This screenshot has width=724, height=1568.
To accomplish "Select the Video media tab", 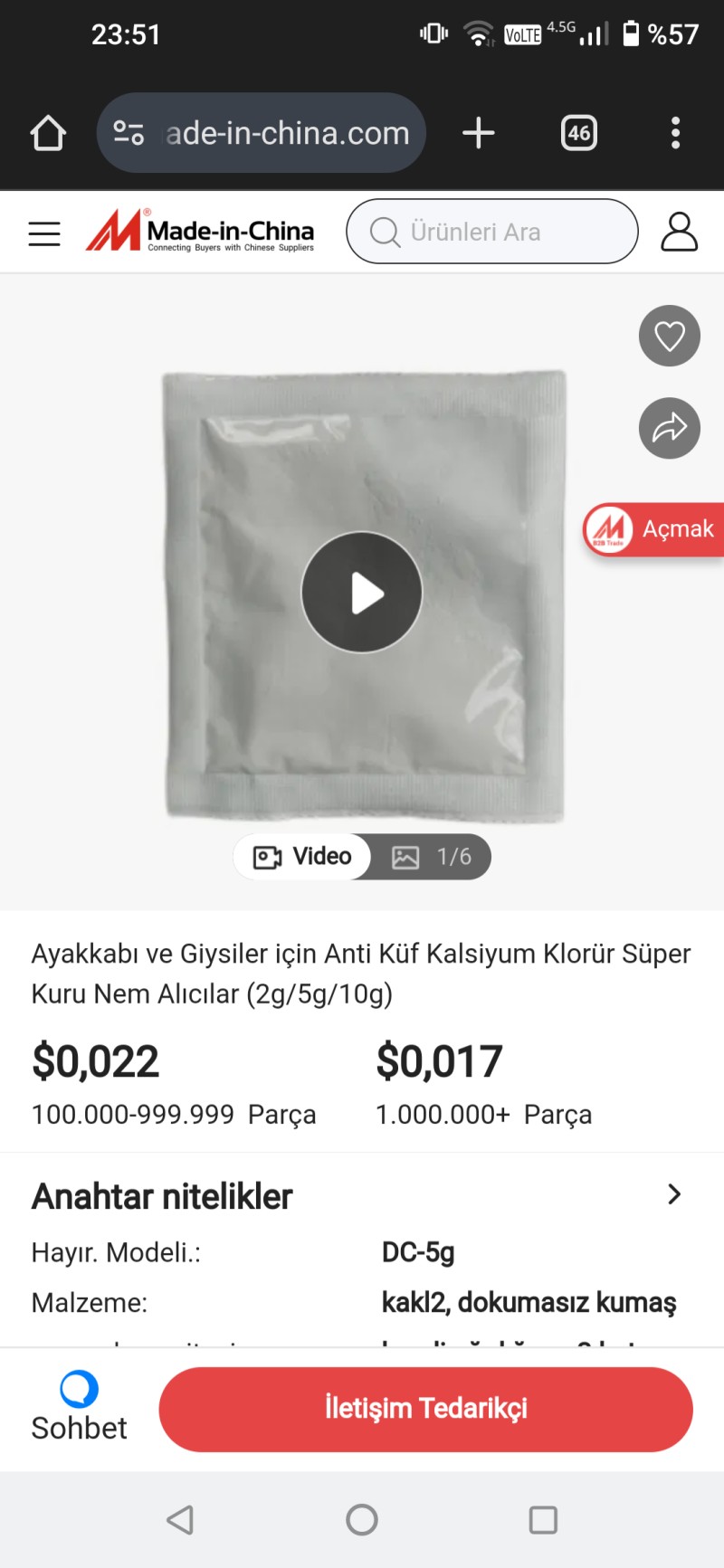I will click(x=303, y=857).
